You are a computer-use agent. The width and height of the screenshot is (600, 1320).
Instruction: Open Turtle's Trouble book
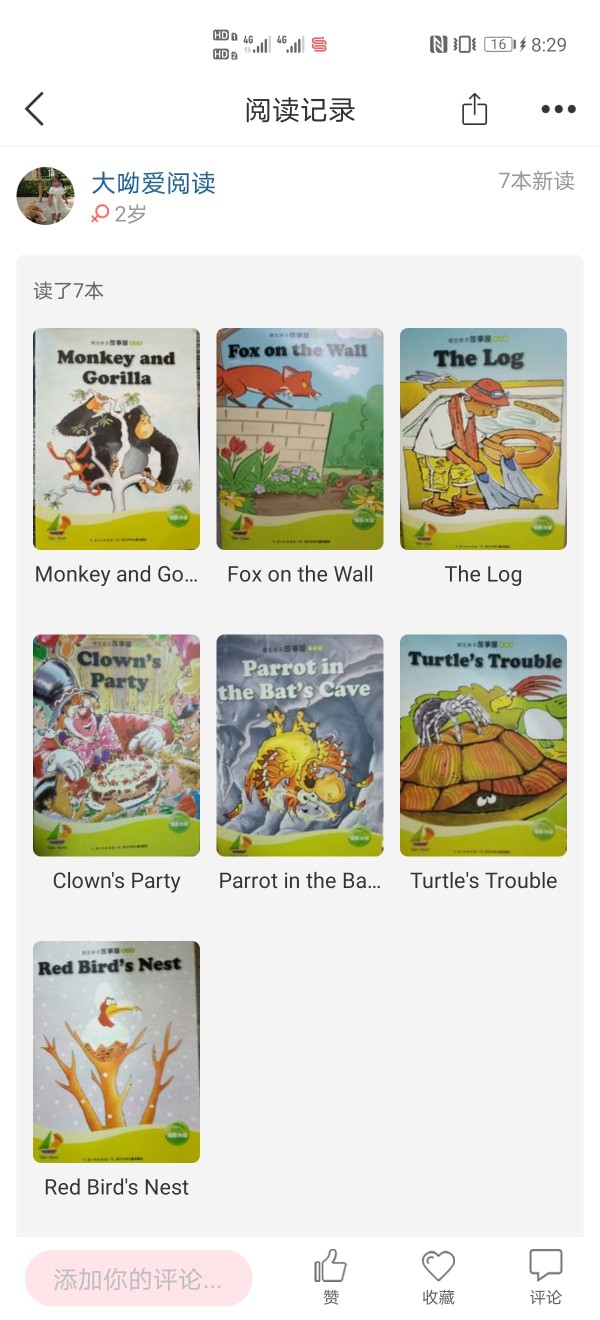pyautogui.click(x=483, y=745)
